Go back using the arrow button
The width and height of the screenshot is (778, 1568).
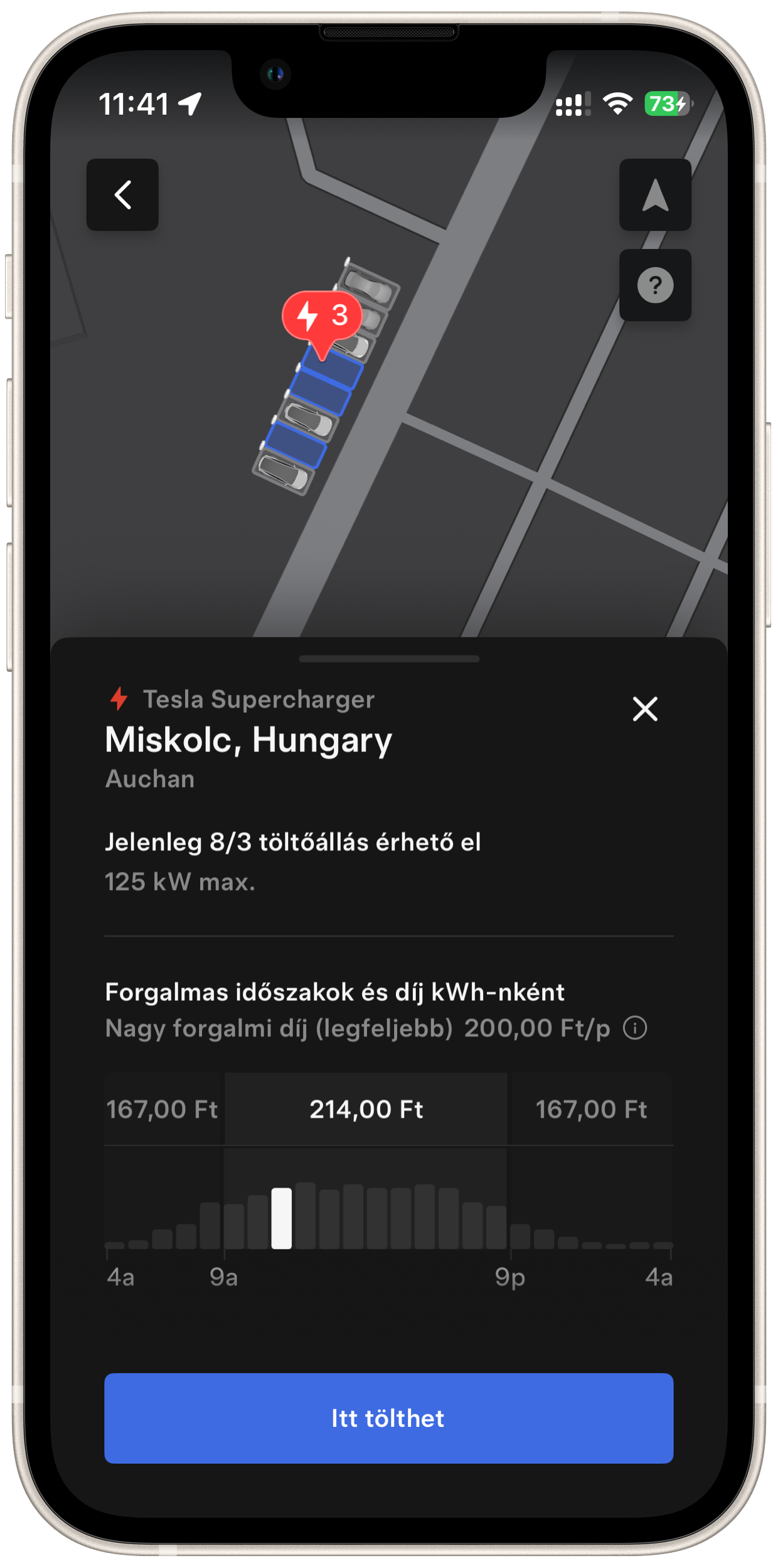tap(122, 194)
